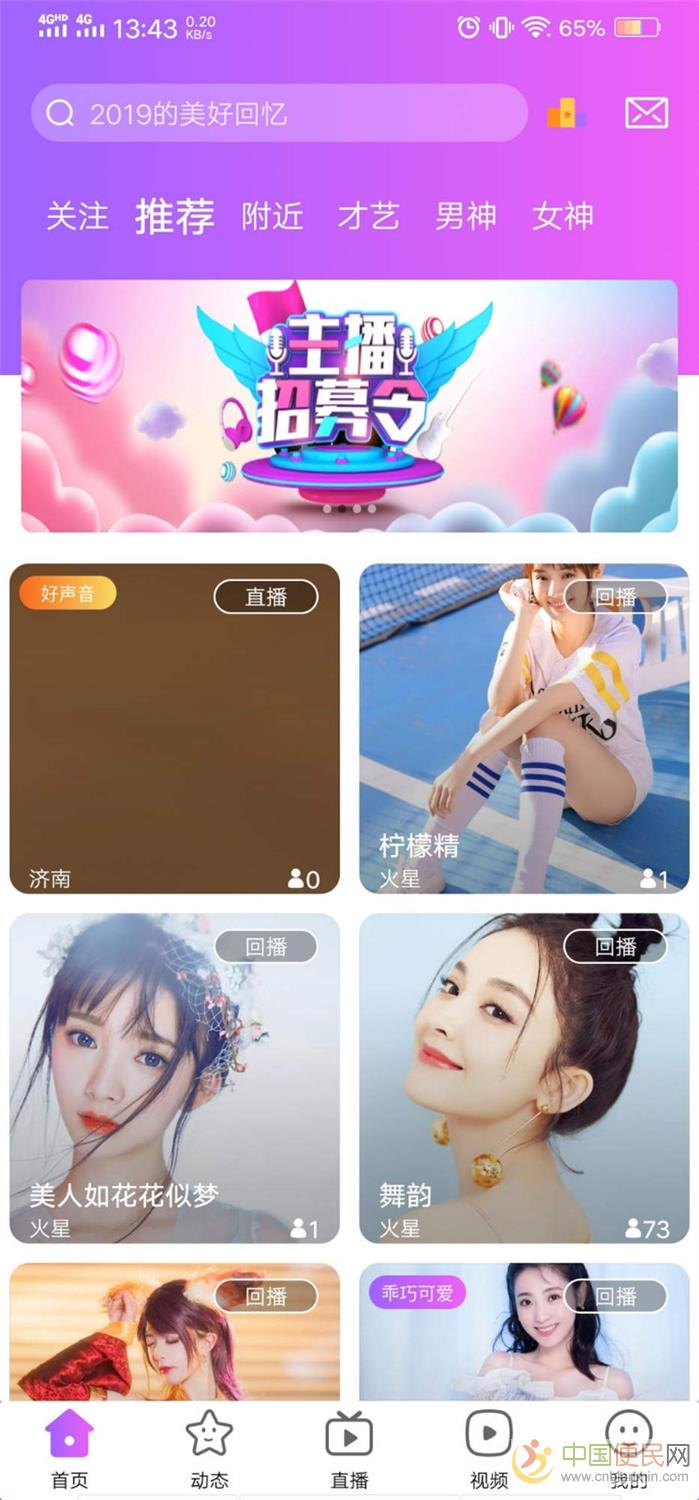This screenshot has width=699, height=1500.
Task: Switch to the 动态 bottom tab
Action: click(209, 1449)
